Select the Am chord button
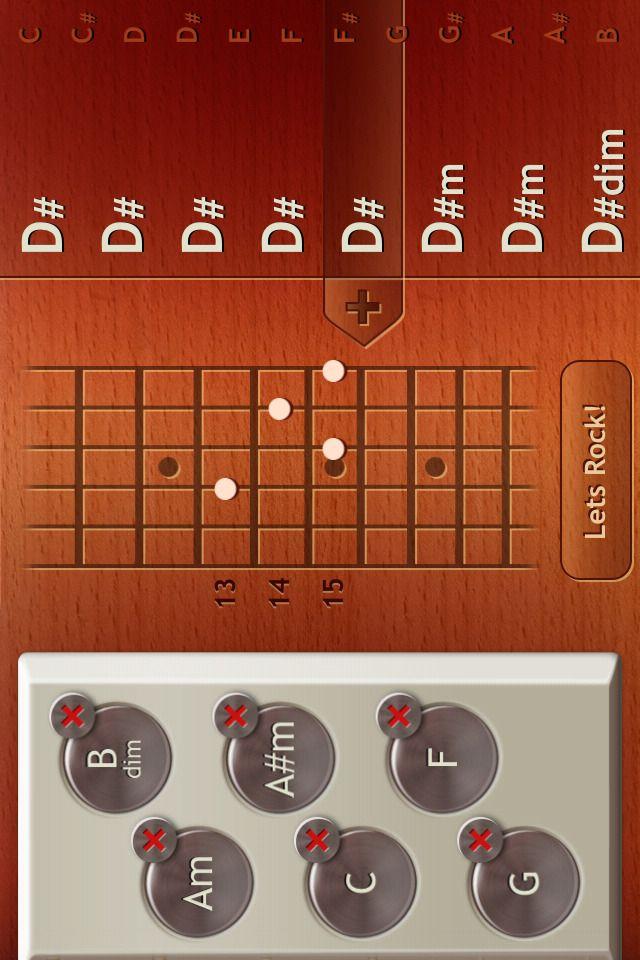The height and width of the screenshot is (960, 640). point(200,884)
